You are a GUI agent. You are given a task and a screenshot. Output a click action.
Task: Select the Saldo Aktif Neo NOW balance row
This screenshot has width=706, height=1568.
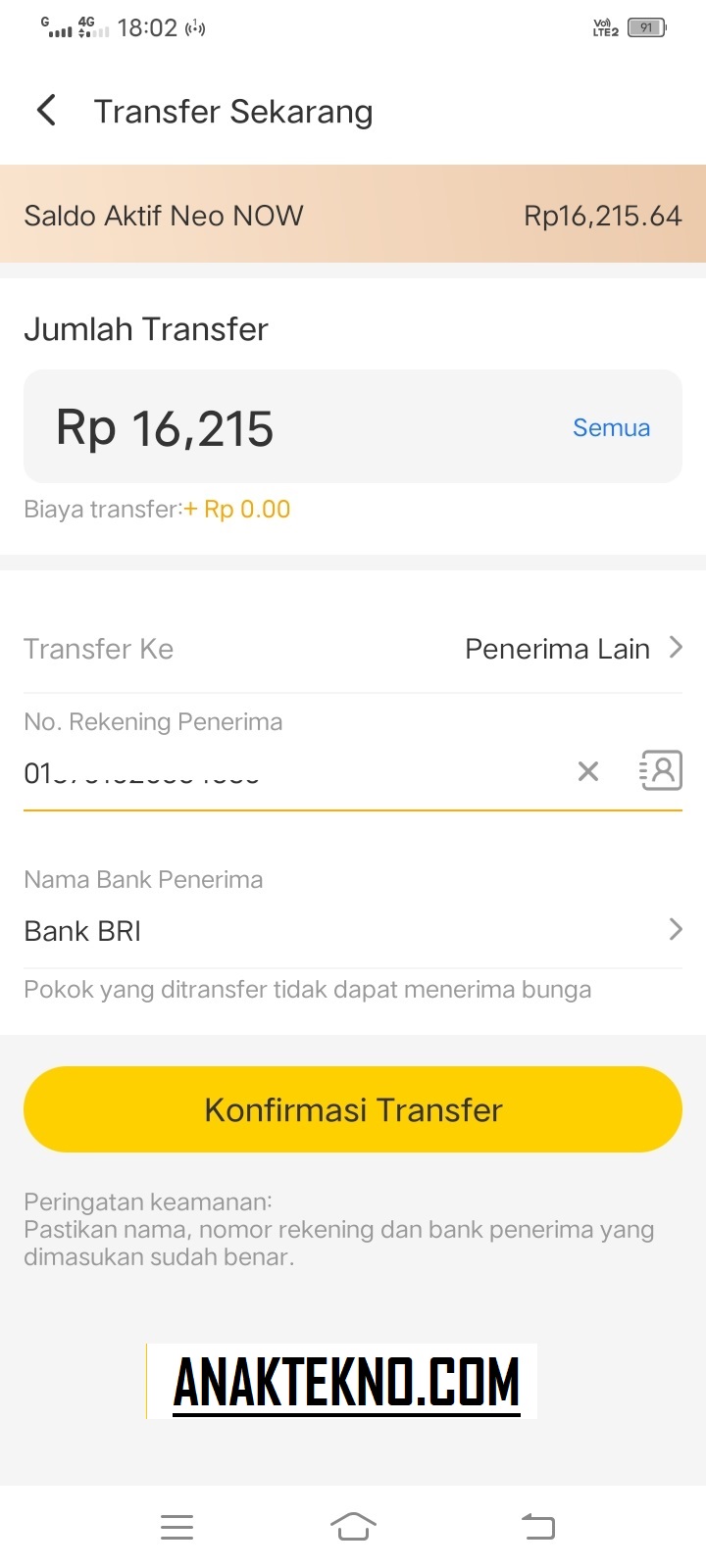click(x=353, y=215)
